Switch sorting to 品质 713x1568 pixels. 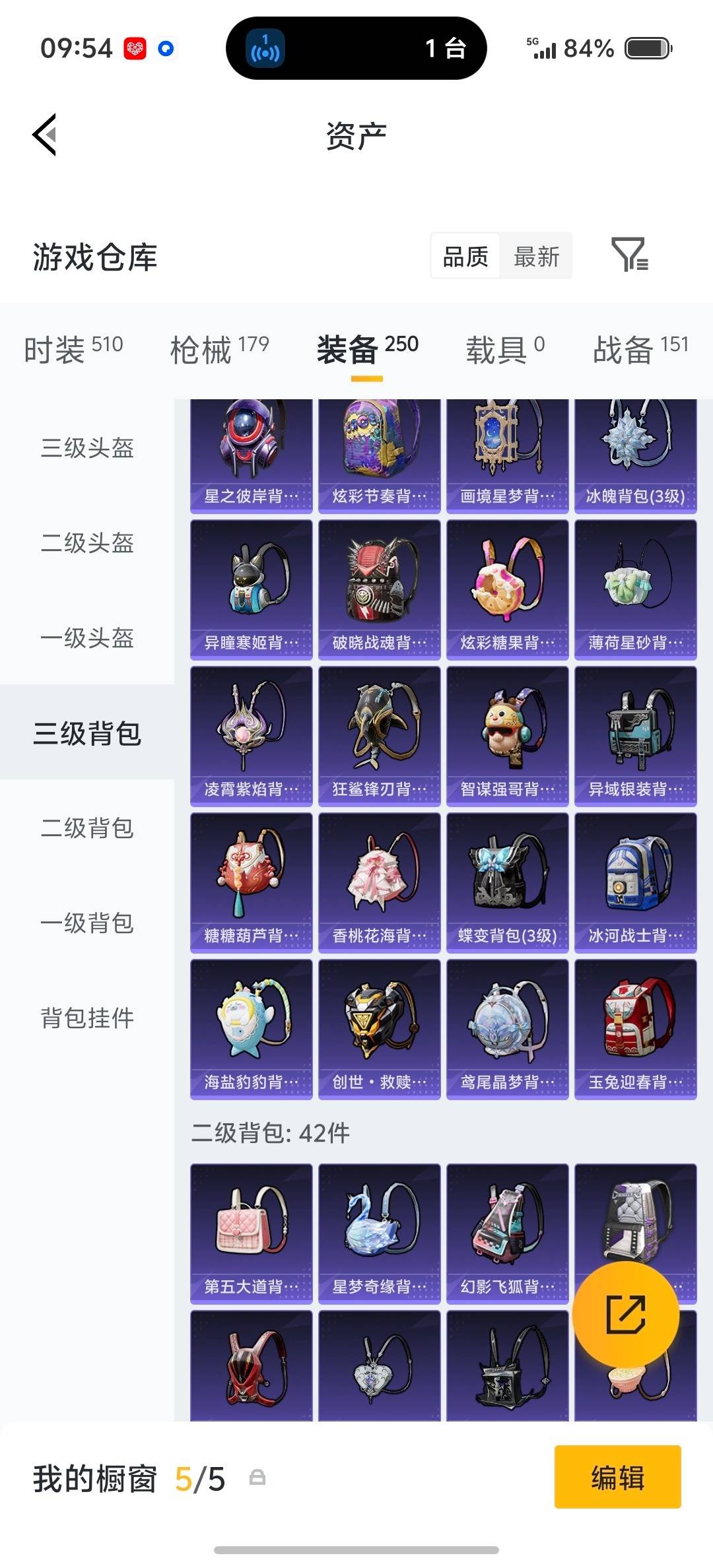[x=463, y=256]
